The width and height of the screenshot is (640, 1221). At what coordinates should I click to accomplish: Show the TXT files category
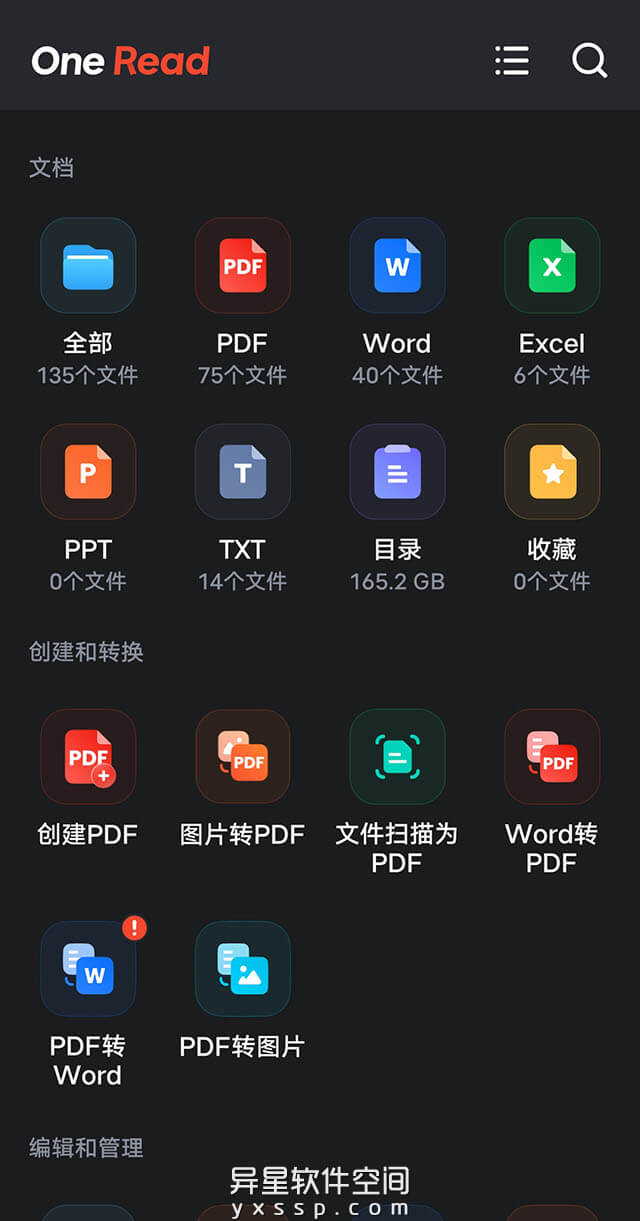(x=243, y=472)
